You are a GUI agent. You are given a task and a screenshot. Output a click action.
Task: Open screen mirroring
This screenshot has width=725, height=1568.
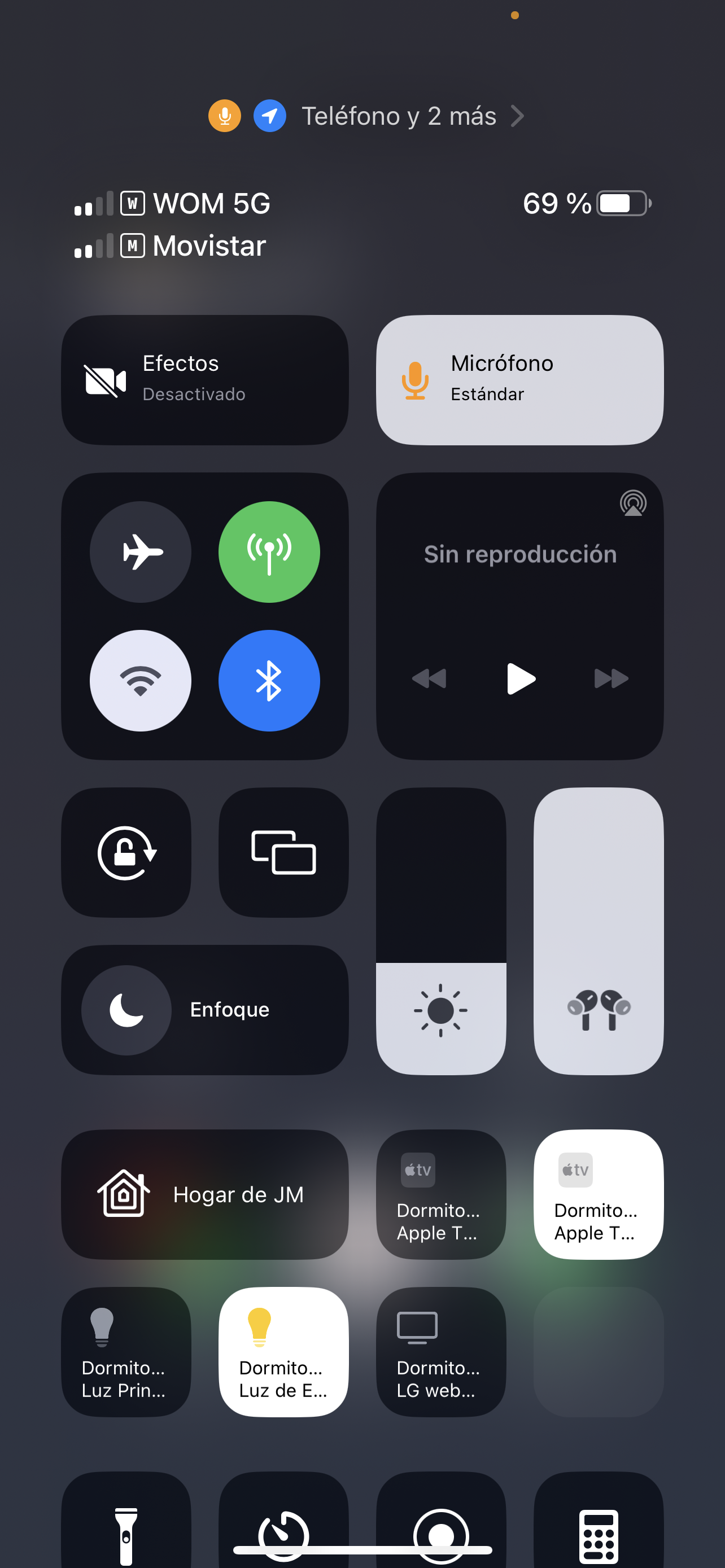[x=283, y=852]
